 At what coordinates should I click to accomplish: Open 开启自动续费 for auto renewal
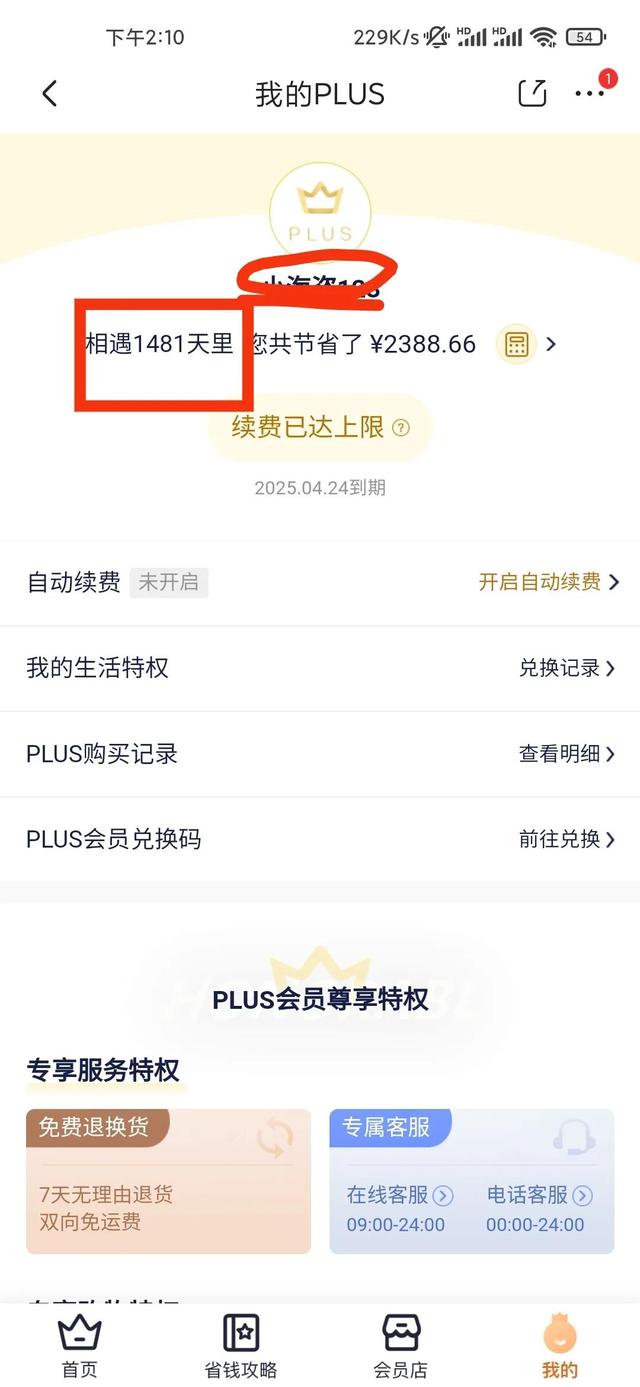[548, 582]
